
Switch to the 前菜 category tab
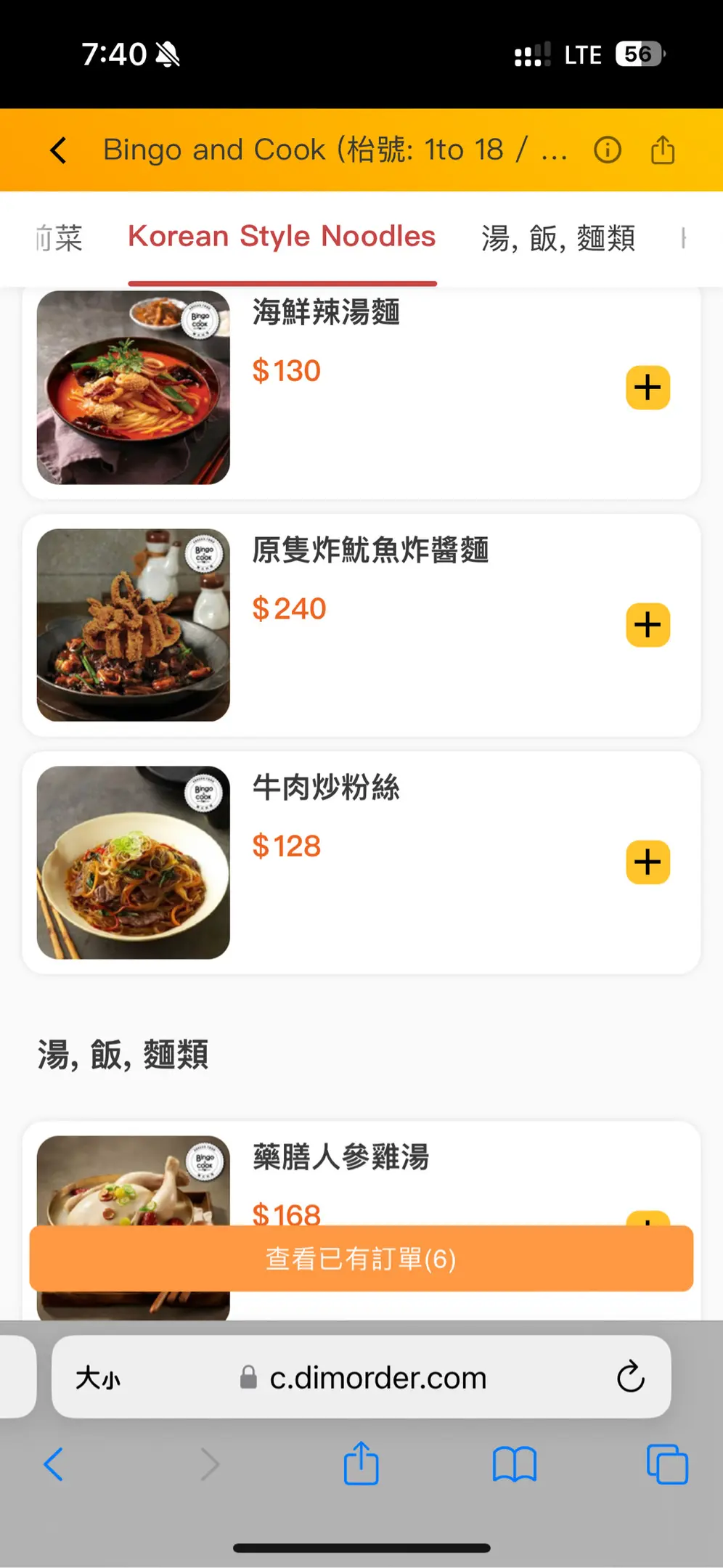click(60, 238)
